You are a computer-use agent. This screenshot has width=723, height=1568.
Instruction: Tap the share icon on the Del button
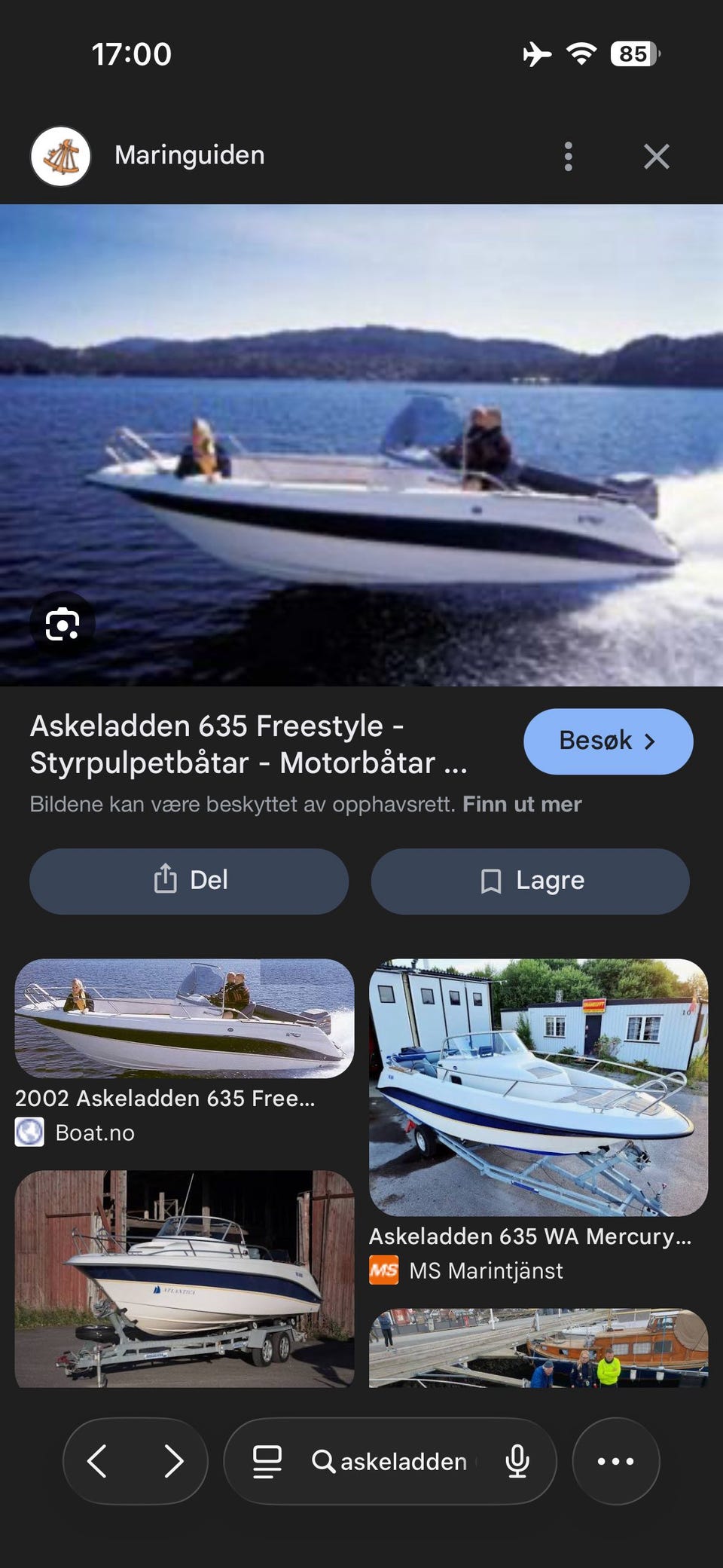pos(166,879)
